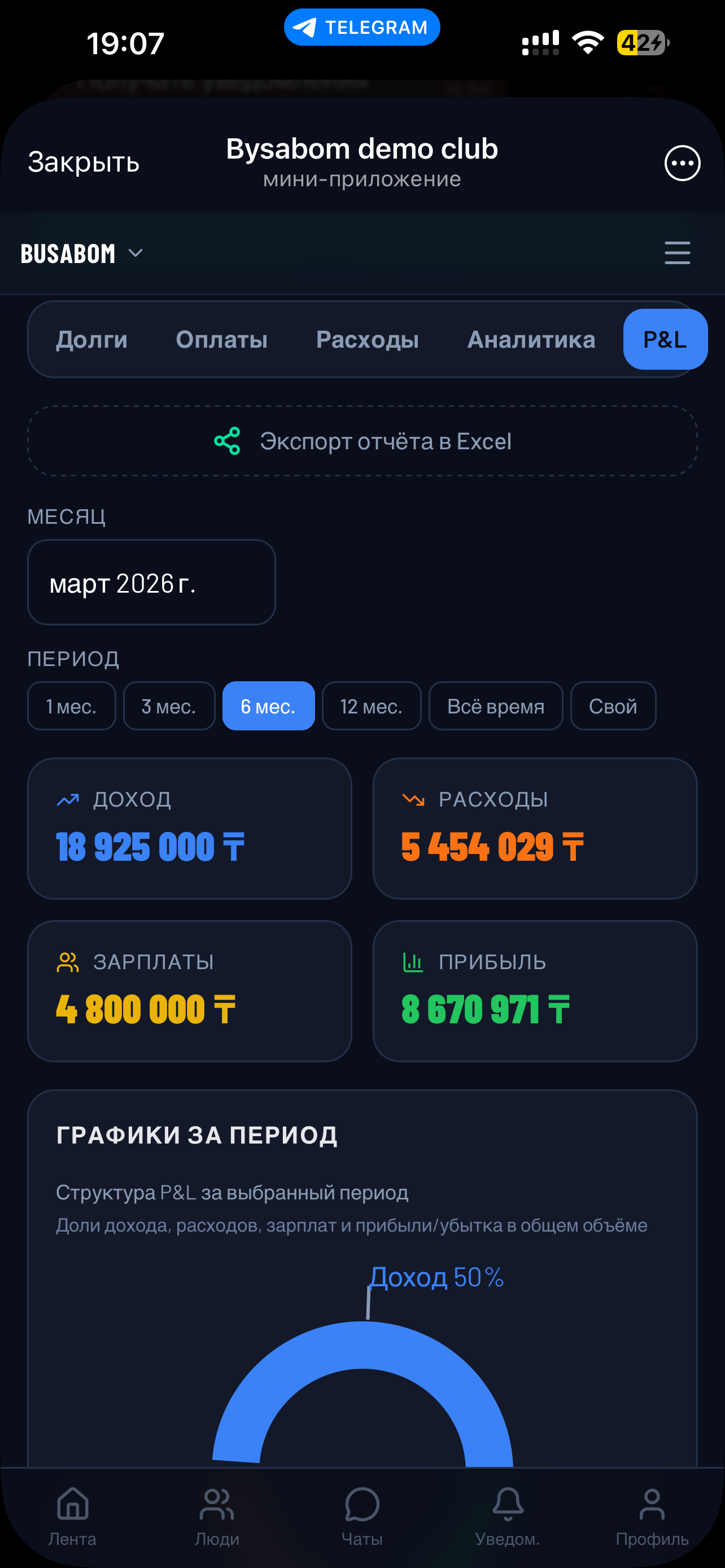Open the month picker март 2026
This screenshot has height=1568, width=725.
(151, 582)
